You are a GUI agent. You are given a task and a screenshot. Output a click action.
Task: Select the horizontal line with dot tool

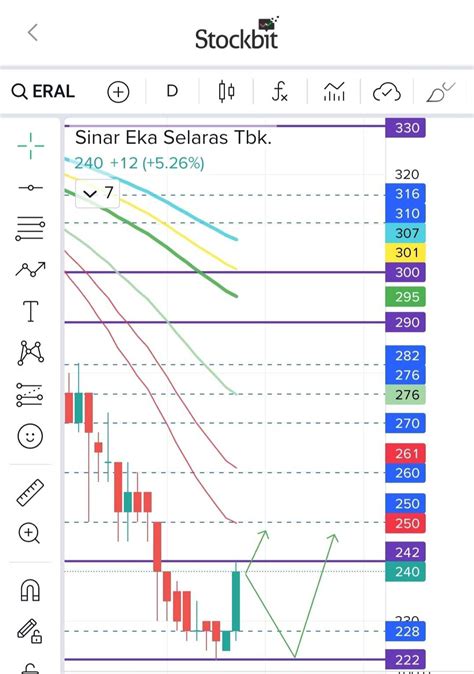[31, 188]
